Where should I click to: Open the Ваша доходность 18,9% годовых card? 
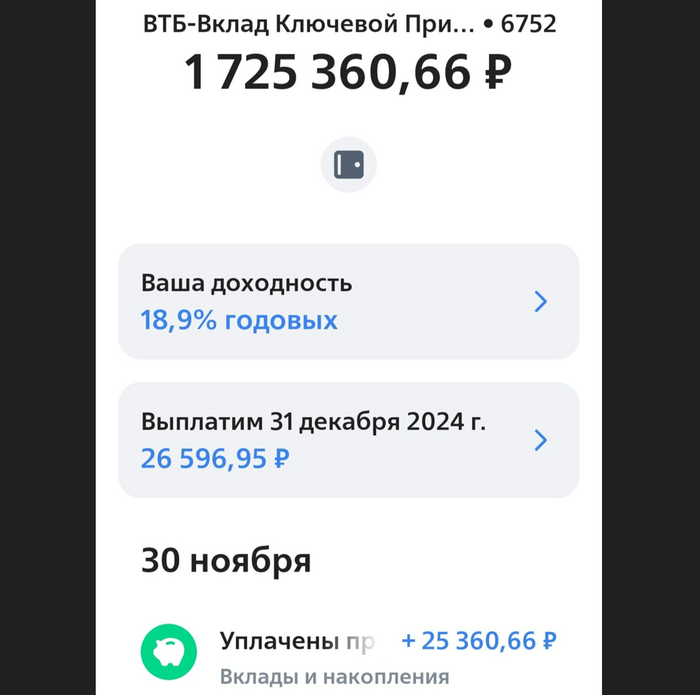[x=348, y=301]
